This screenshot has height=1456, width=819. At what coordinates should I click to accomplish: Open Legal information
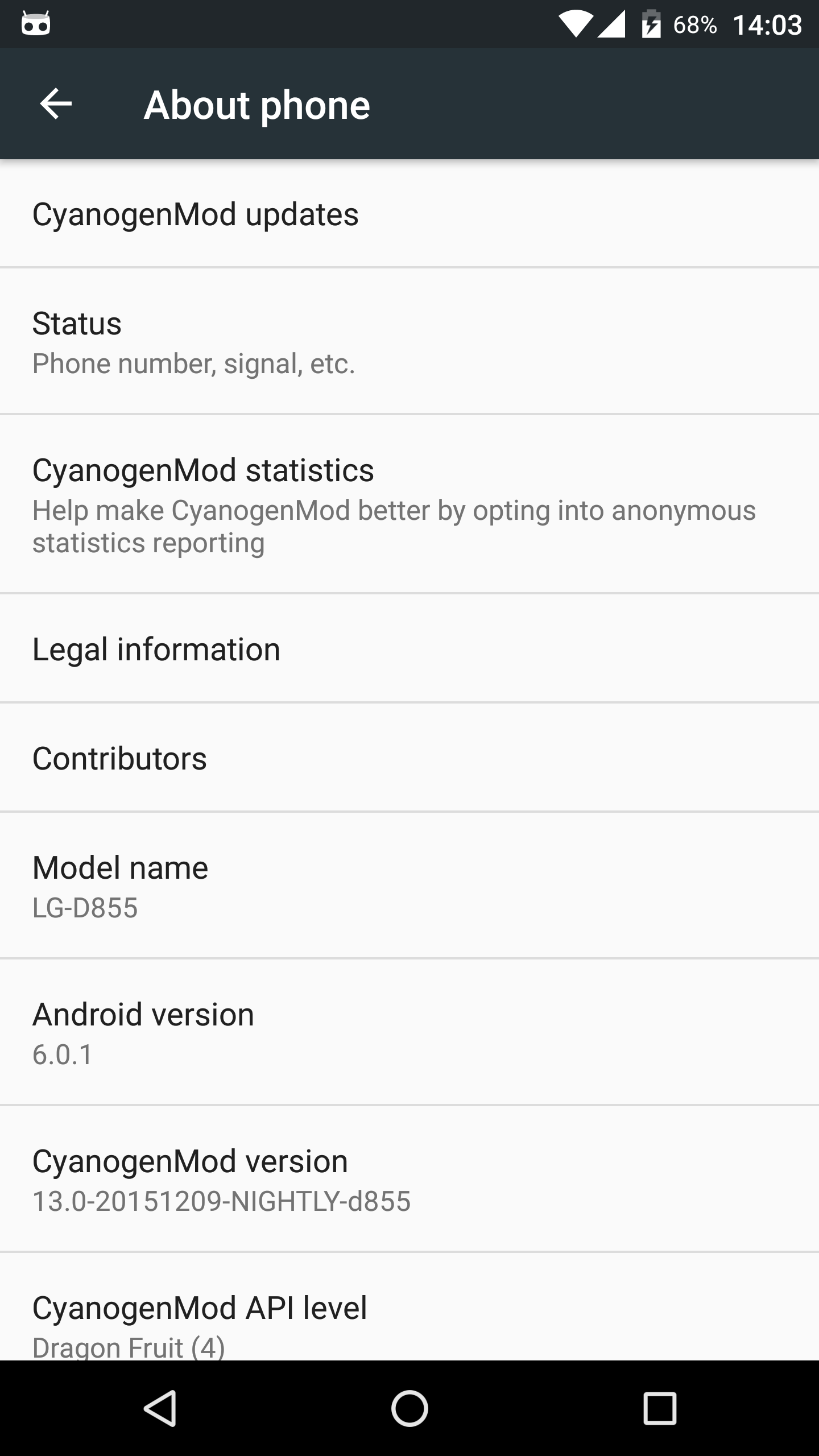click(409, 649)
